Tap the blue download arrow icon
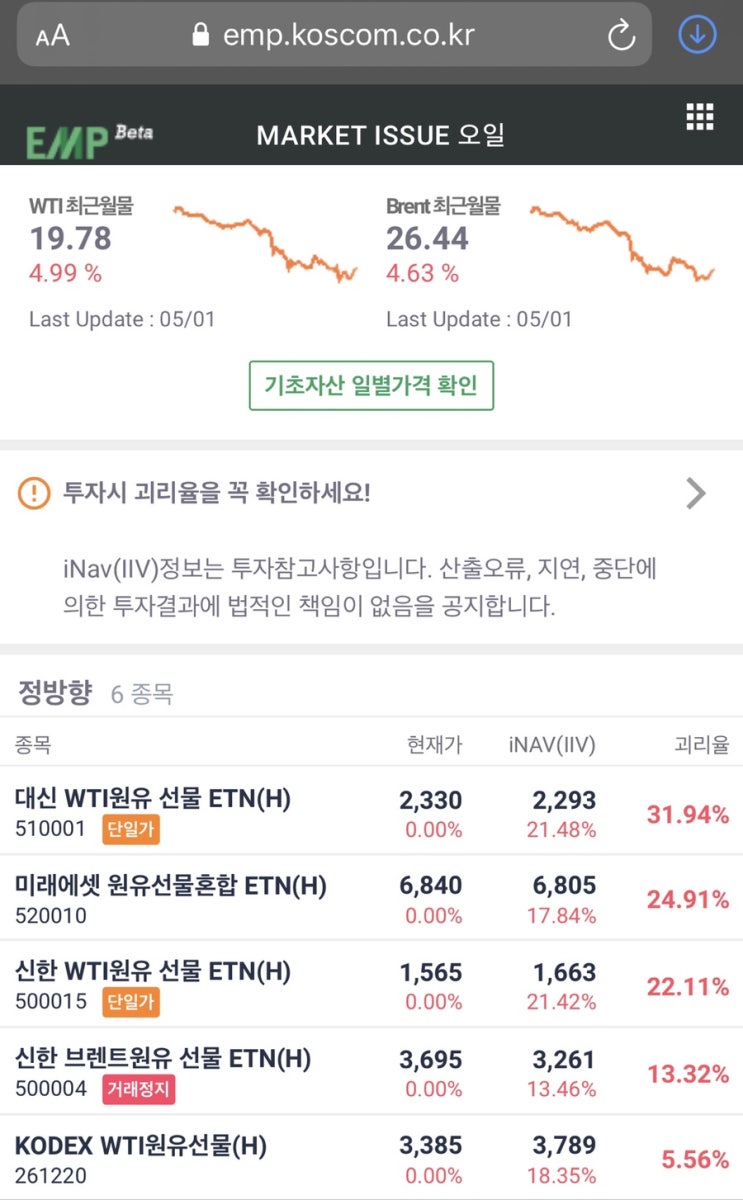This screenshot has width=743, height=1200. (x=697, y=35)
